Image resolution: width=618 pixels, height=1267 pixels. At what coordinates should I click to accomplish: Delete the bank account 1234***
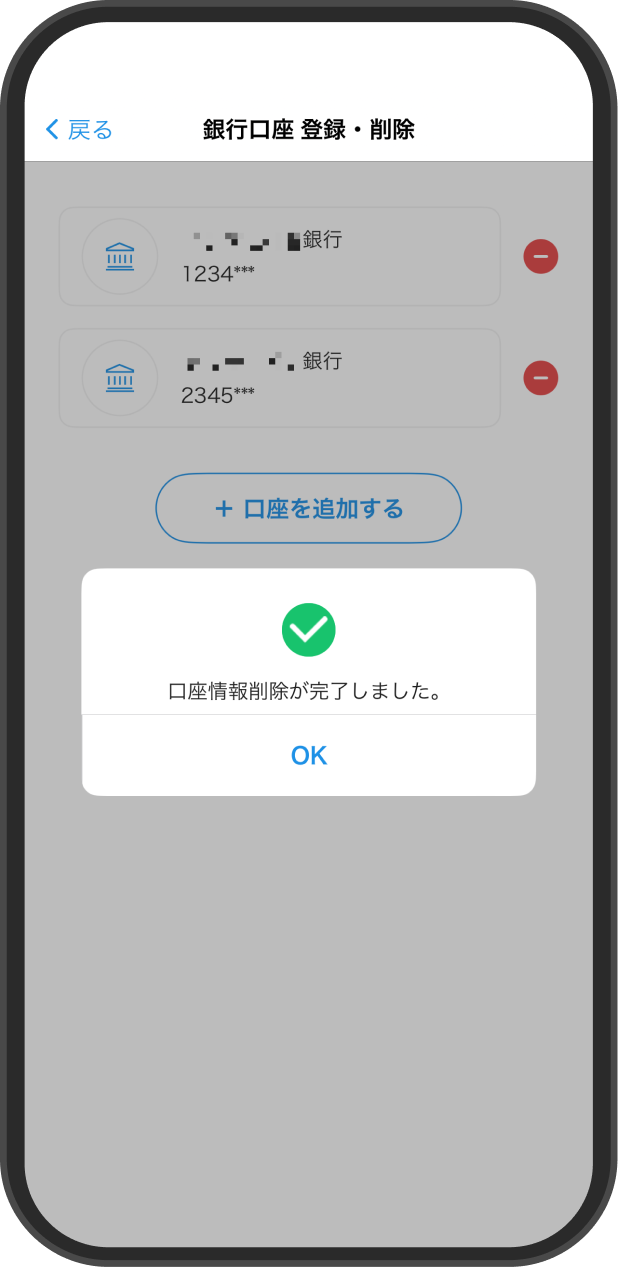540,257
